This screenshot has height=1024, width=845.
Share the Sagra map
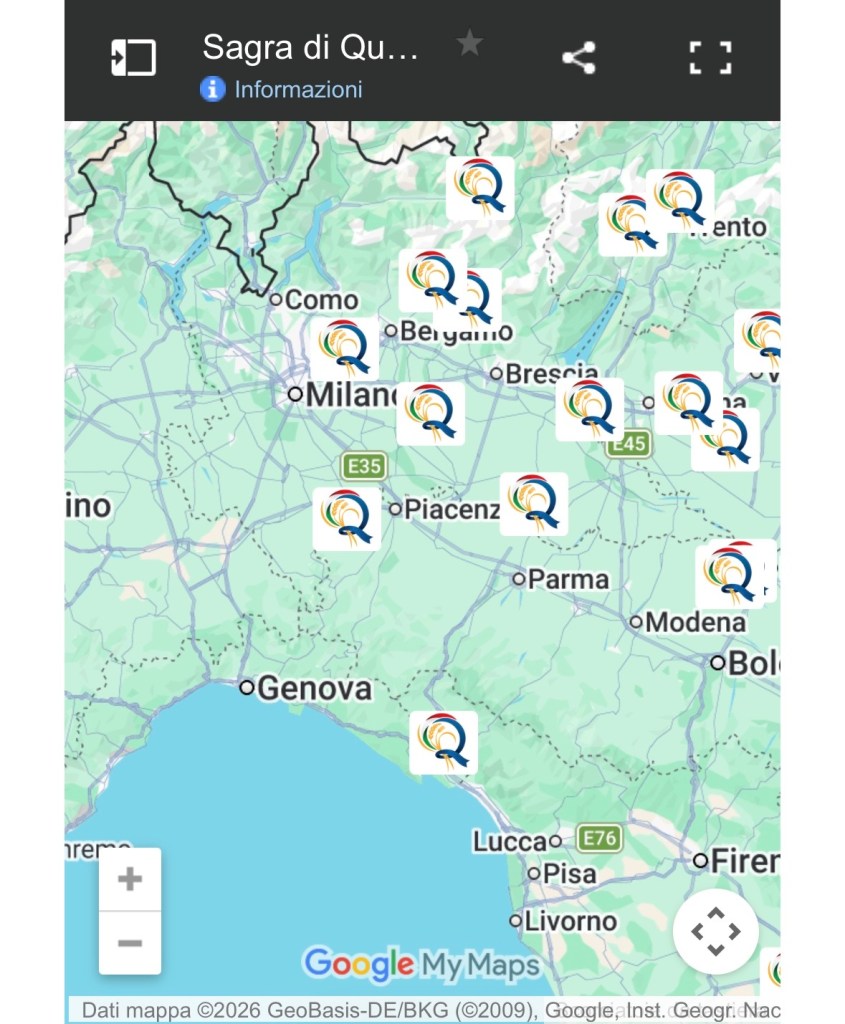click(x=579, y=58)
